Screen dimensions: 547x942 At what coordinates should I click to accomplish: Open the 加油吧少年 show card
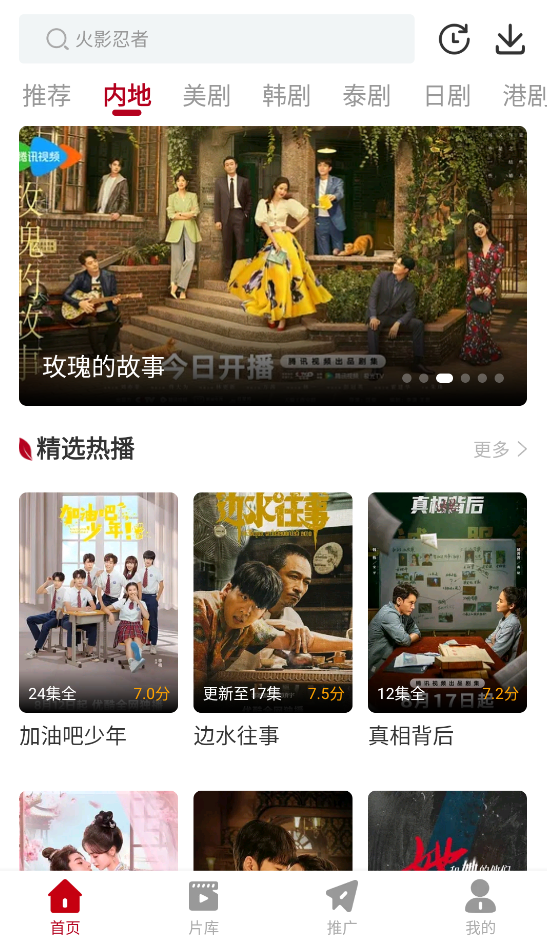(x=98, y=620)
